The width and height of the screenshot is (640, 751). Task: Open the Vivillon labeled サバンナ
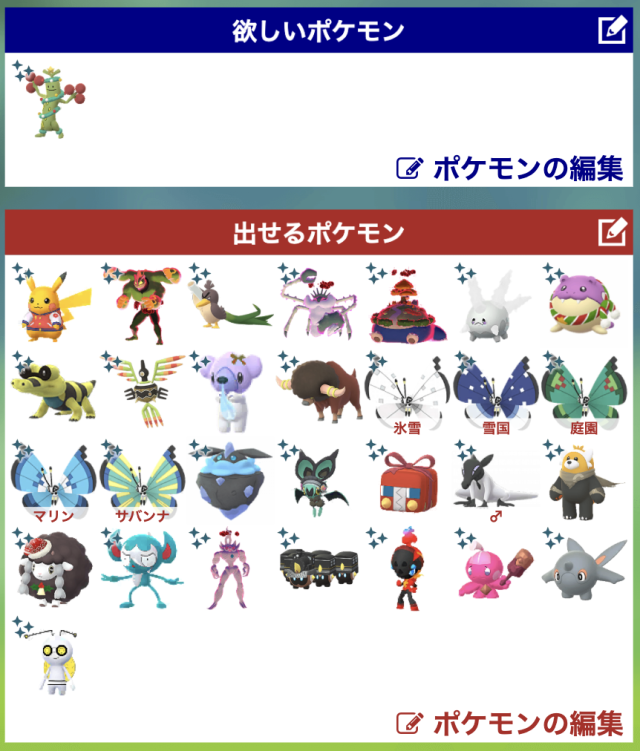coord(138,480)
